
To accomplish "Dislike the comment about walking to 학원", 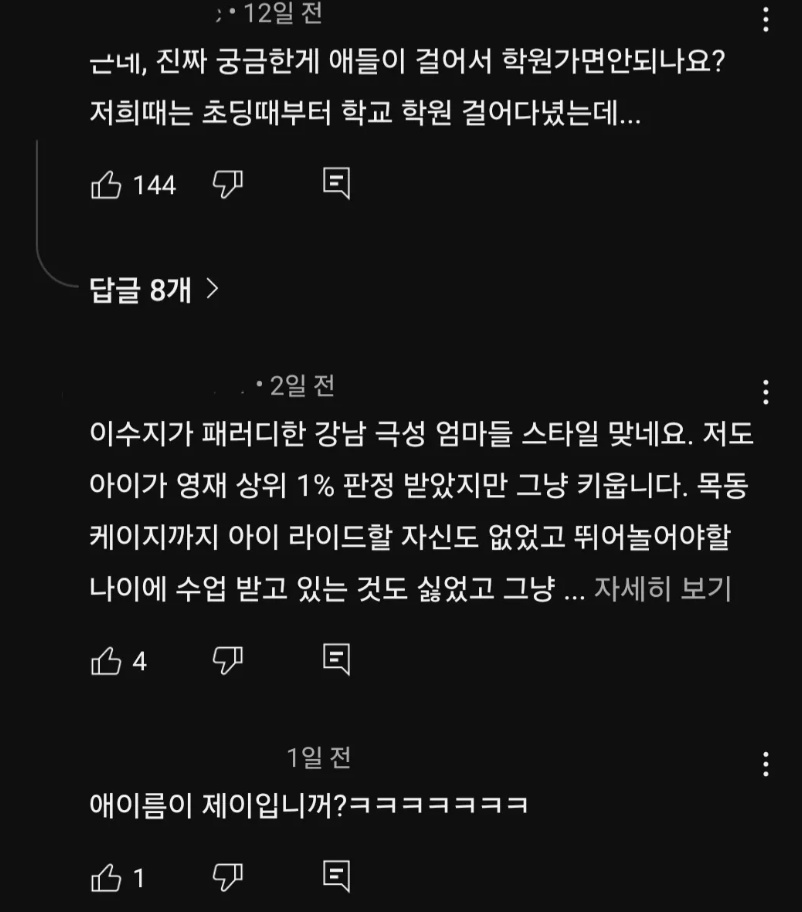I will pyautogui.click(x=228, y=184).
